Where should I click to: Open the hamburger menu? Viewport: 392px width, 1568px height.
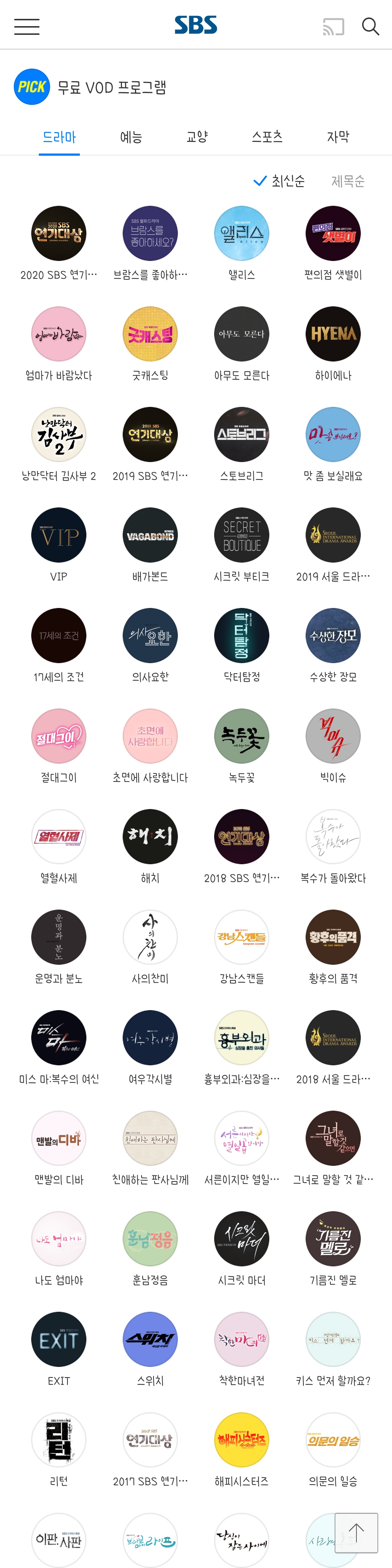pyautogui.click(x=27, y=26)
